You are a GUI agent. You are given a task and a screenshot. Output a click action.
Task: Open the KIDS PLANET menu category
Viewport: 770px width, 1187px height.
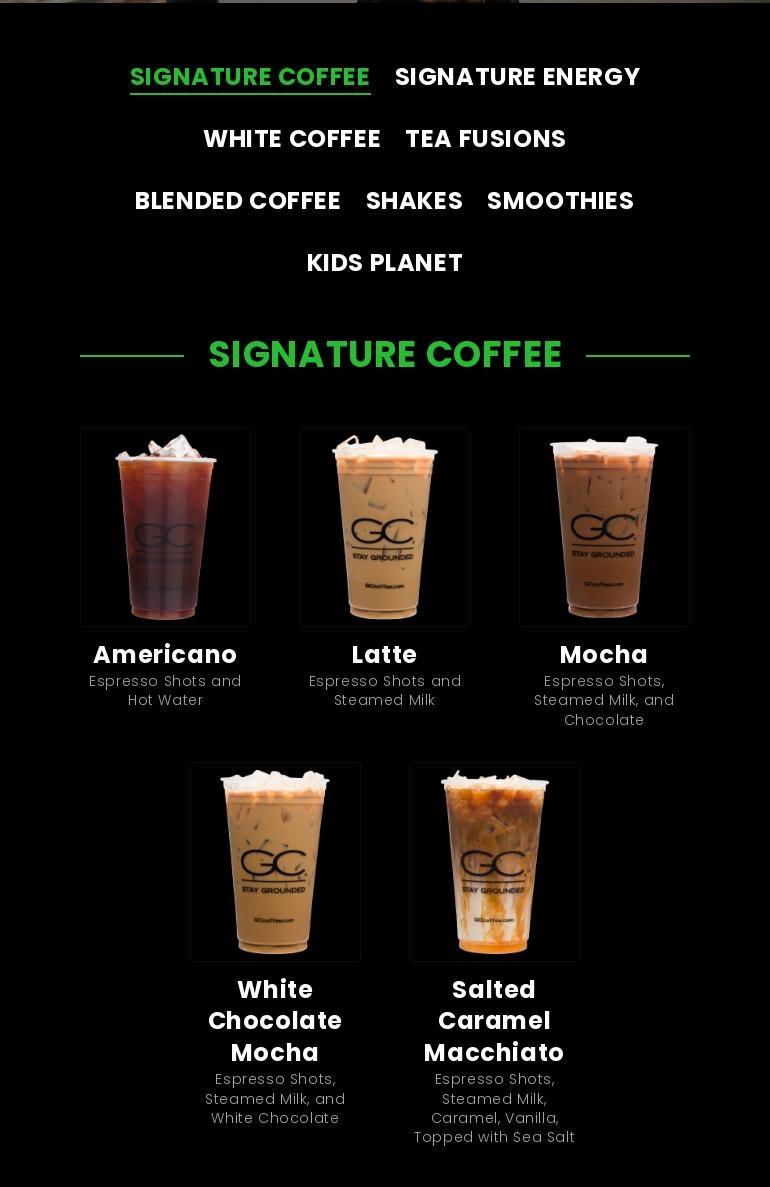click(385, 262)
